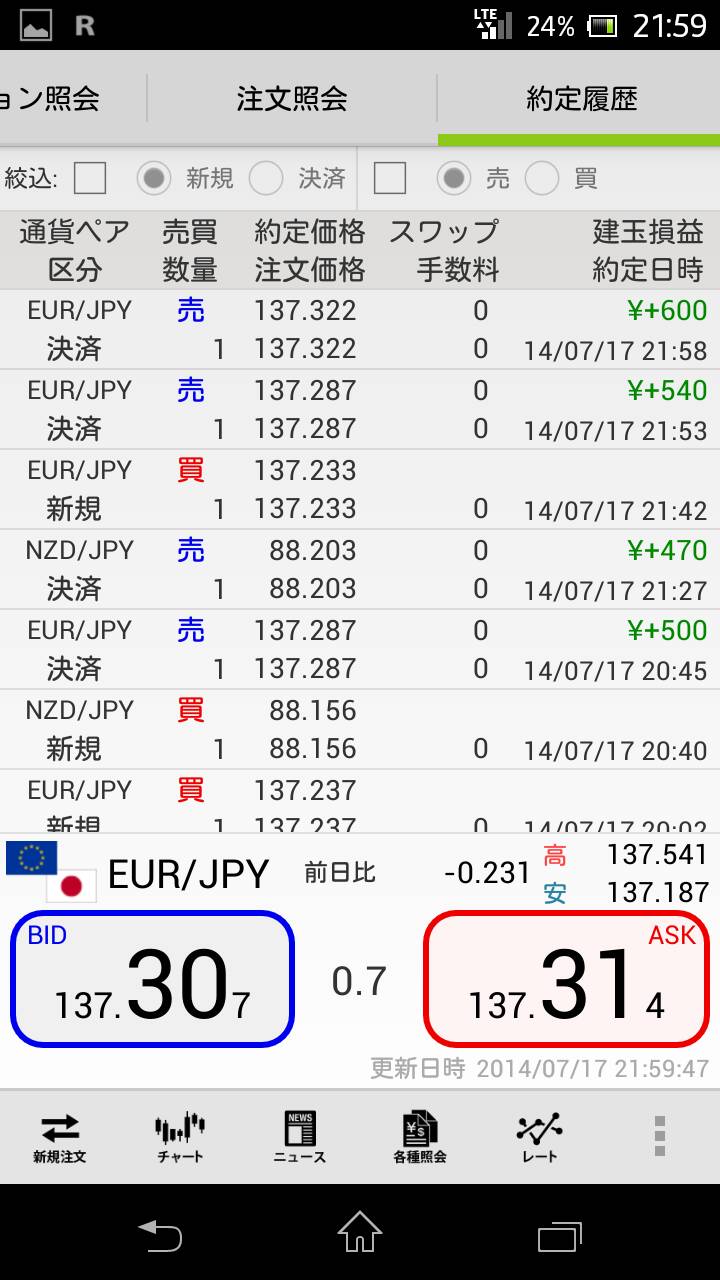
Task: Open the EUR/JPY trade at 21:58
Action: pos(360,330)
